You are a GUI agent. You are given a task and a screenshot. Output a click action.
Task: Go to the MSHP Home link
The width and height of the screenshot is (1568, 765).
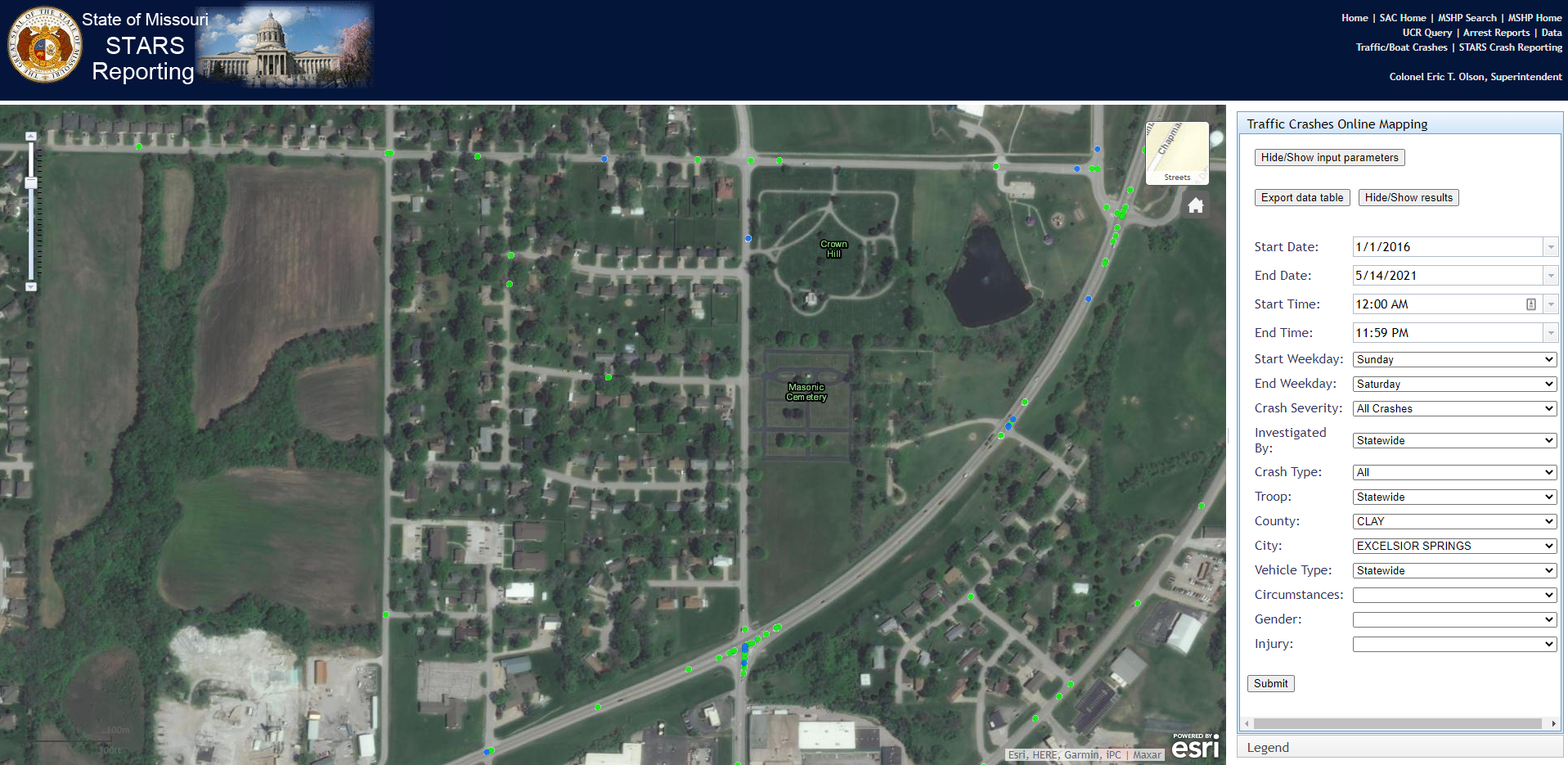(x=1534, y=18)
